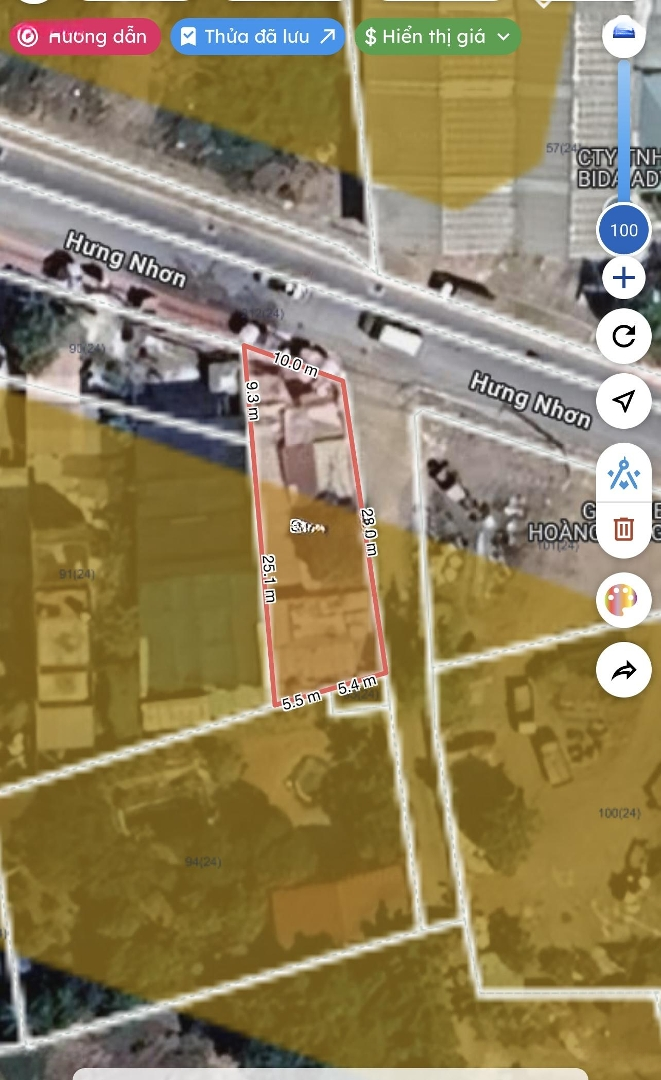This screenshot has height=1080, width=661.
Task: Share this plot with the arrow icon
Action: 624,670
